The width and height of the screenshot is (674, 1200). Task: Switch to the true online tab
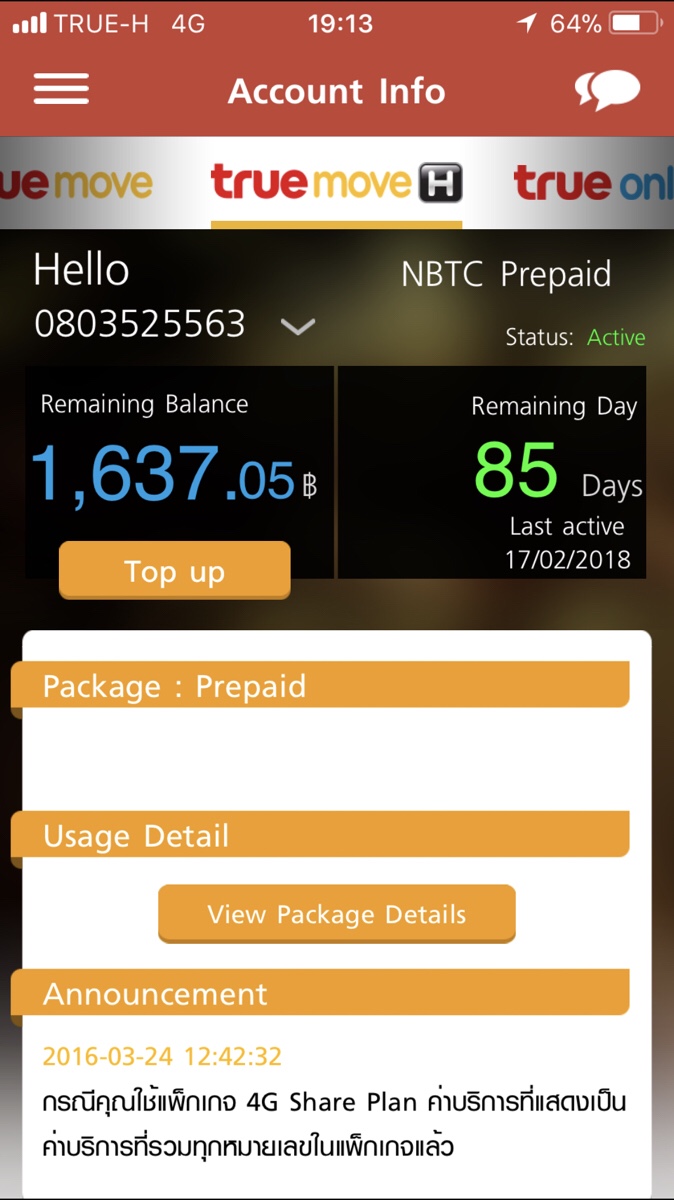(x=594, y=183)
